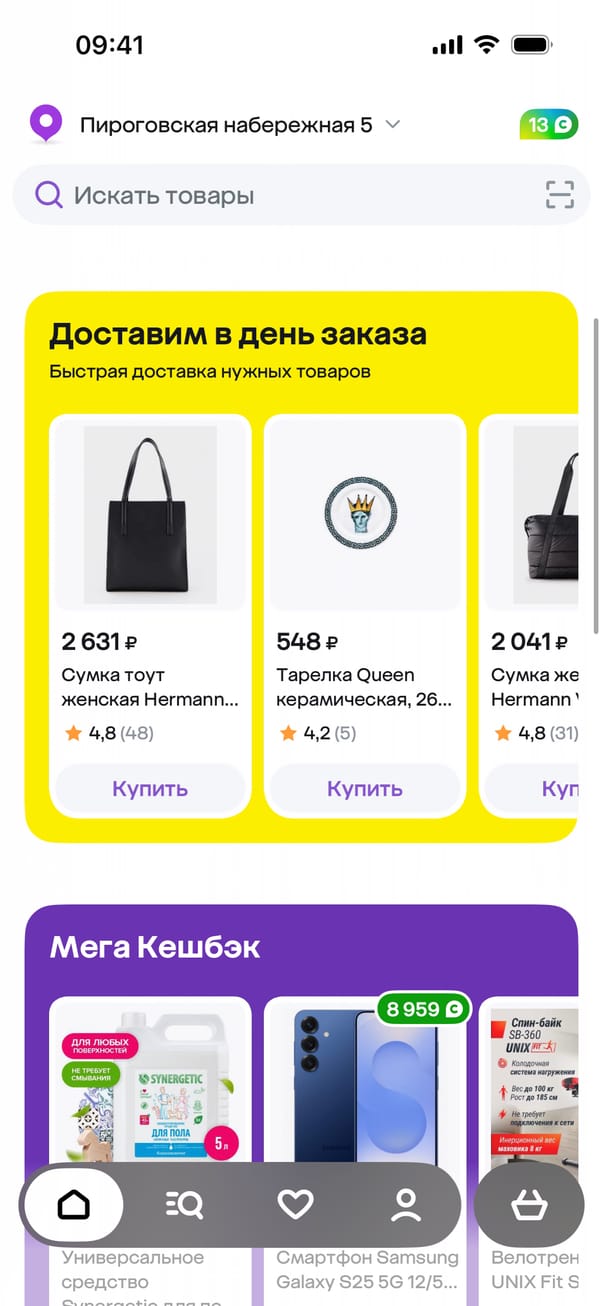Open the 13 bonus points badge

(x=548, y=125)
